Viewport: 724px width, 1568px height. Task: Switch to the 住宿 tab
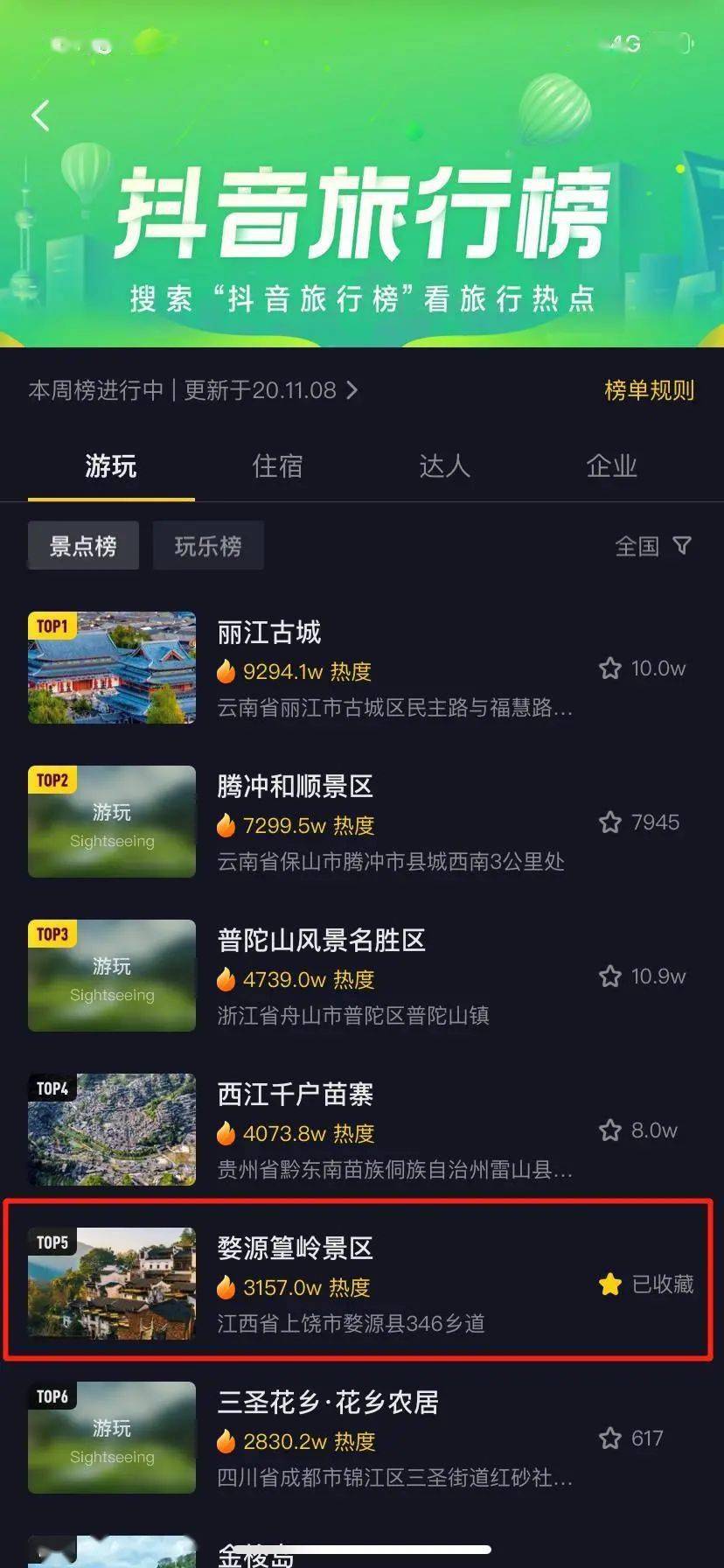pyautogui.click(x=276, y=467)
